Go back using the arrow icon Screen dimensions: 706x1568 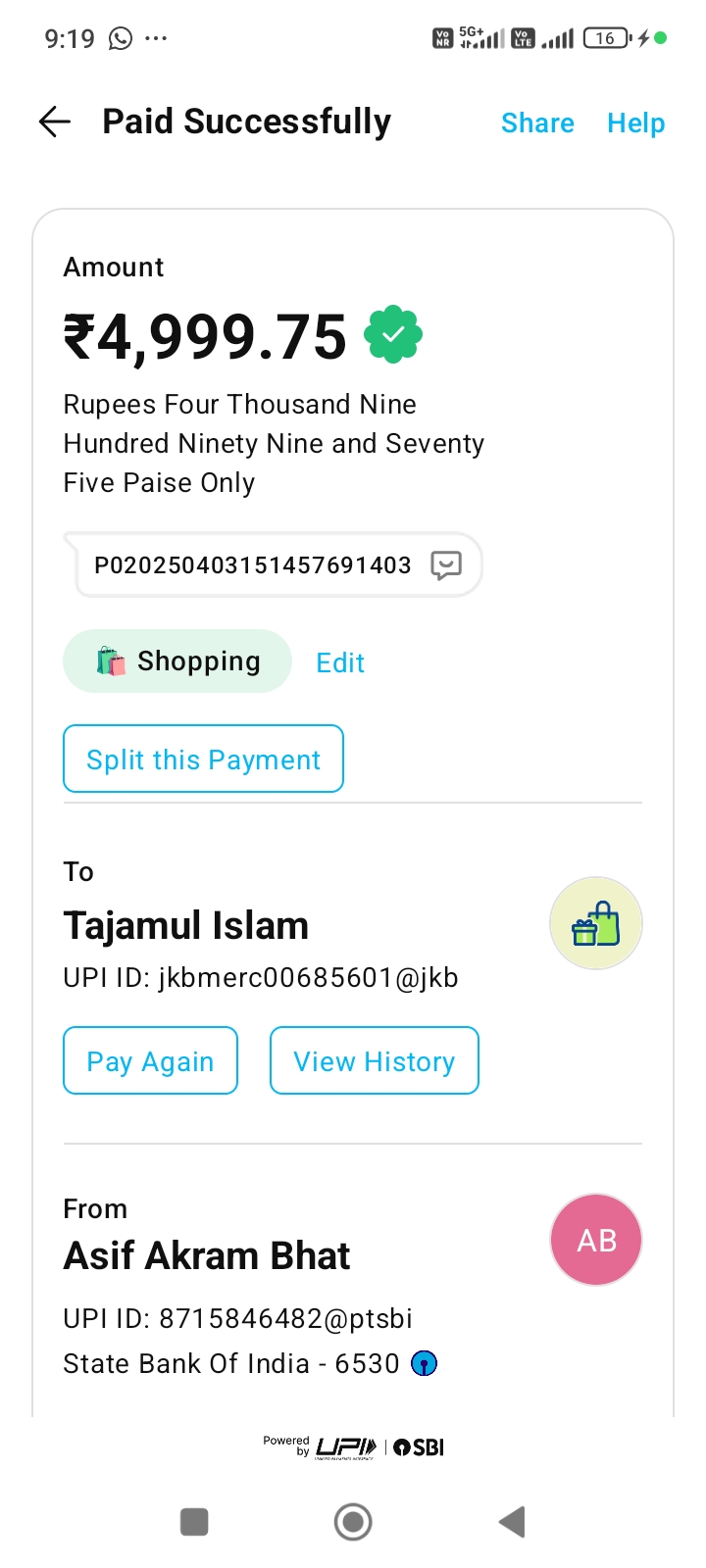(55, 122)
